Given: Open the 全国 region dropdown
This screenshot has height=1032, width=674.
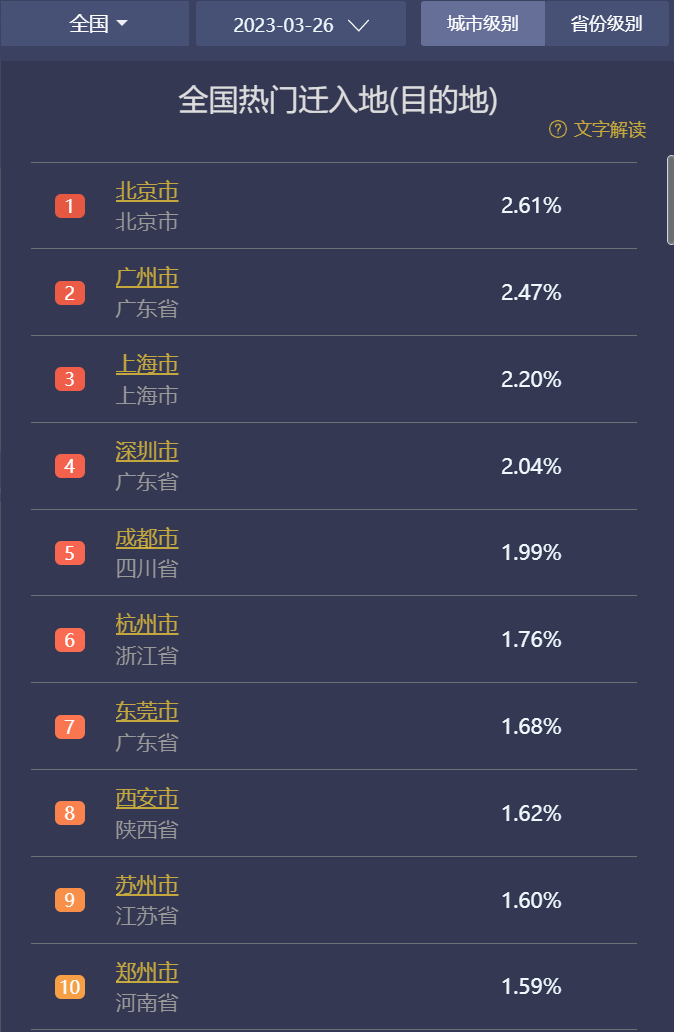Looking at the screenshot, I should coord(97,24).
